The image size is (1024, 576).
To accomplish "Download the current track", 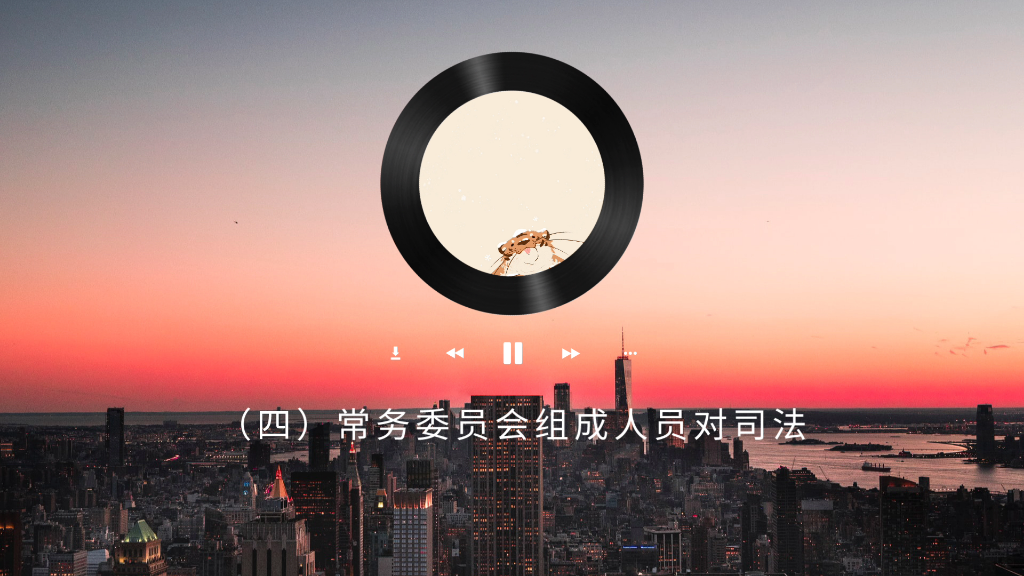I will coord(395,353).
